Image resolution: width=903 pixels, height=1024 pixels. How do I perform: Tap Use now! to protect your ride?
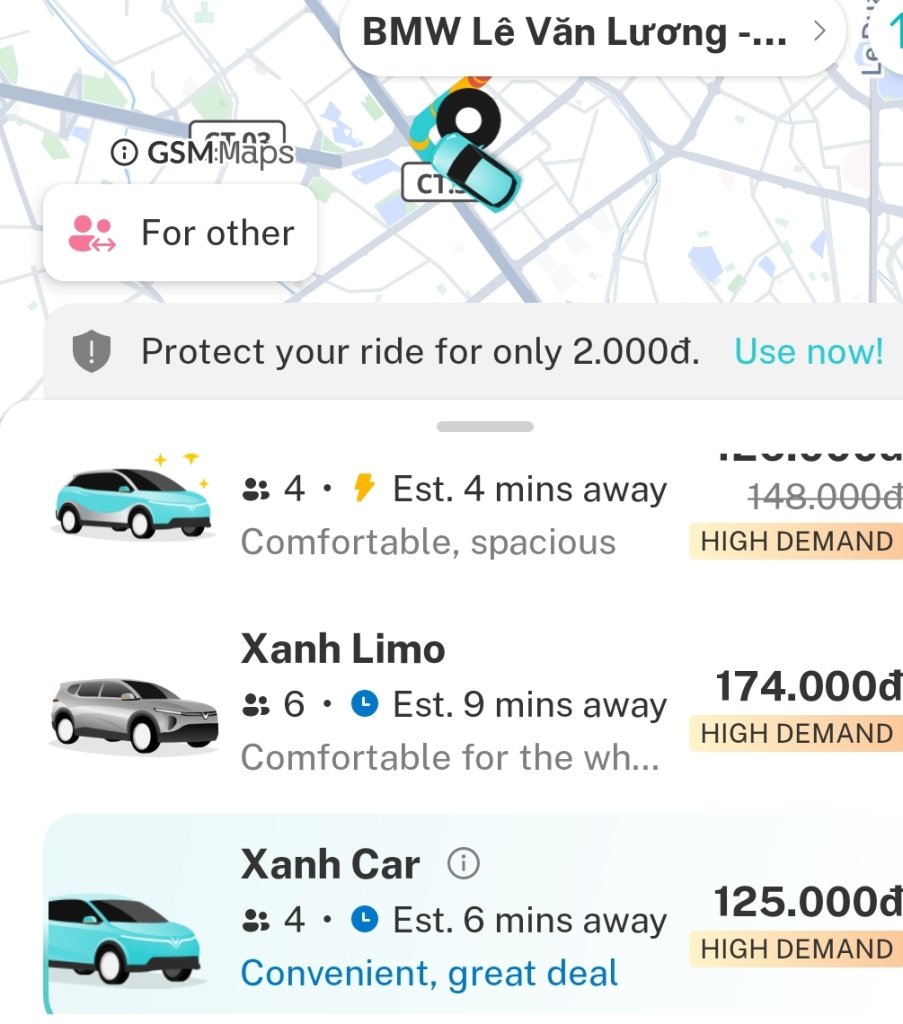click(x=808, y=352)
